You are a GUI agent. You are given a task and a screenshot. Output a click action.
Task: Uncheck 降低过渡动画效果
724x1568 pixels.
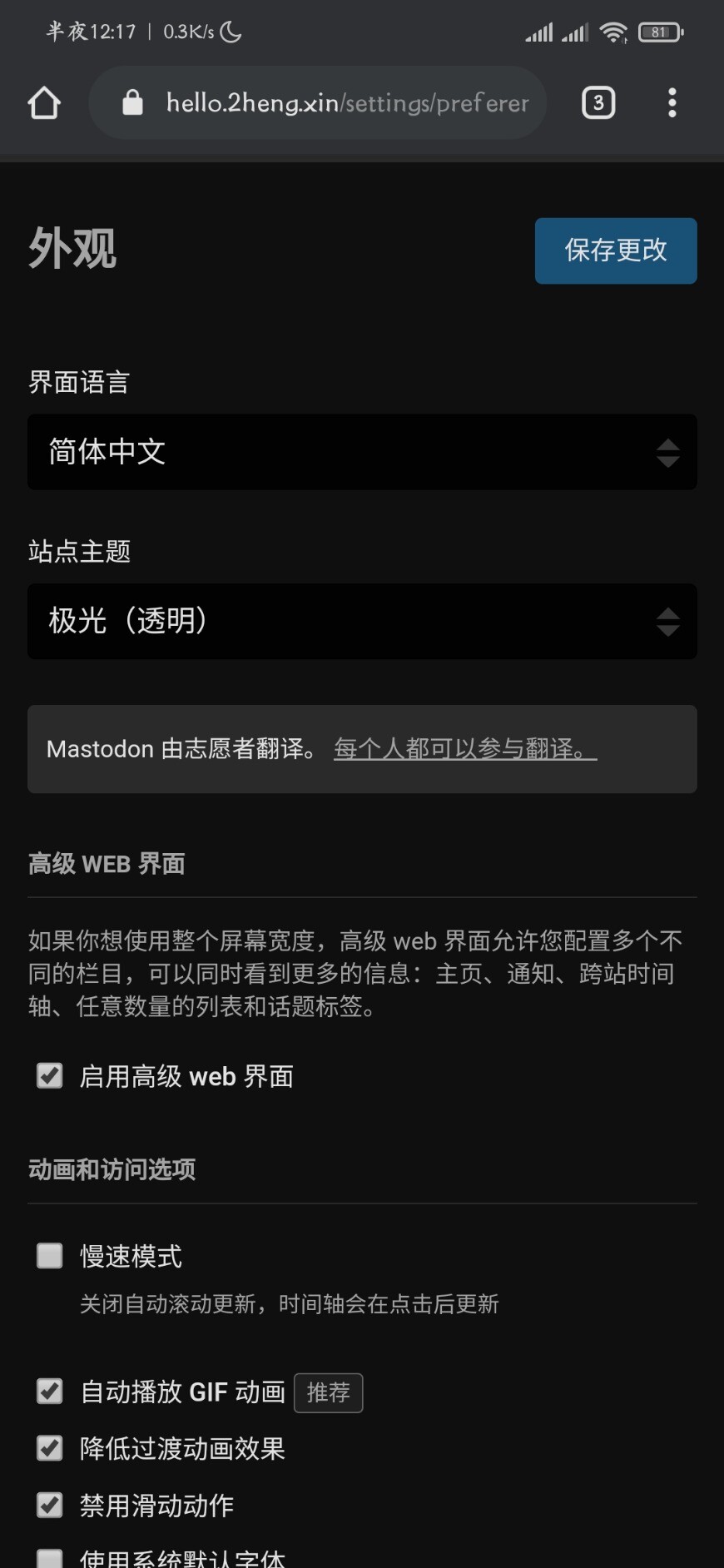[x=50, y=1448]
